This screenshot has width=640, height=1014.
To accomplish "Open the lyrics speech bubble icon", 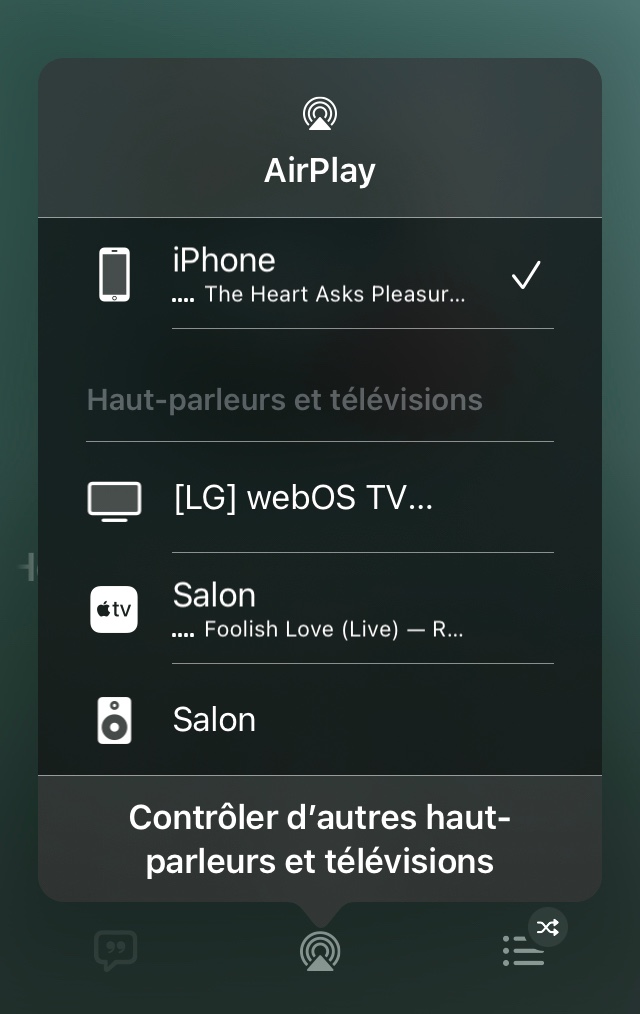I will [x=116, y=950].
